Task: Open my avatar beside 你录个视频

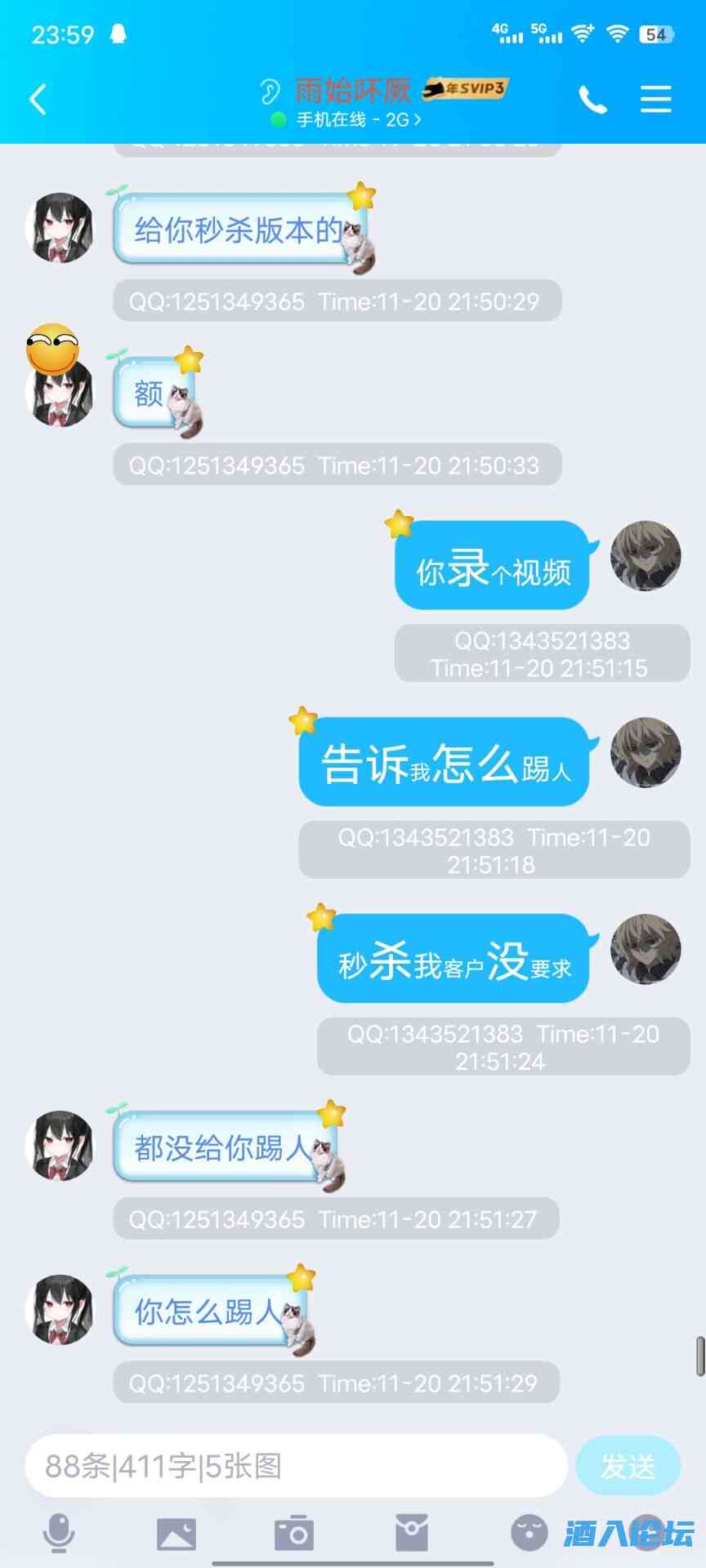Action: point(646,555)
